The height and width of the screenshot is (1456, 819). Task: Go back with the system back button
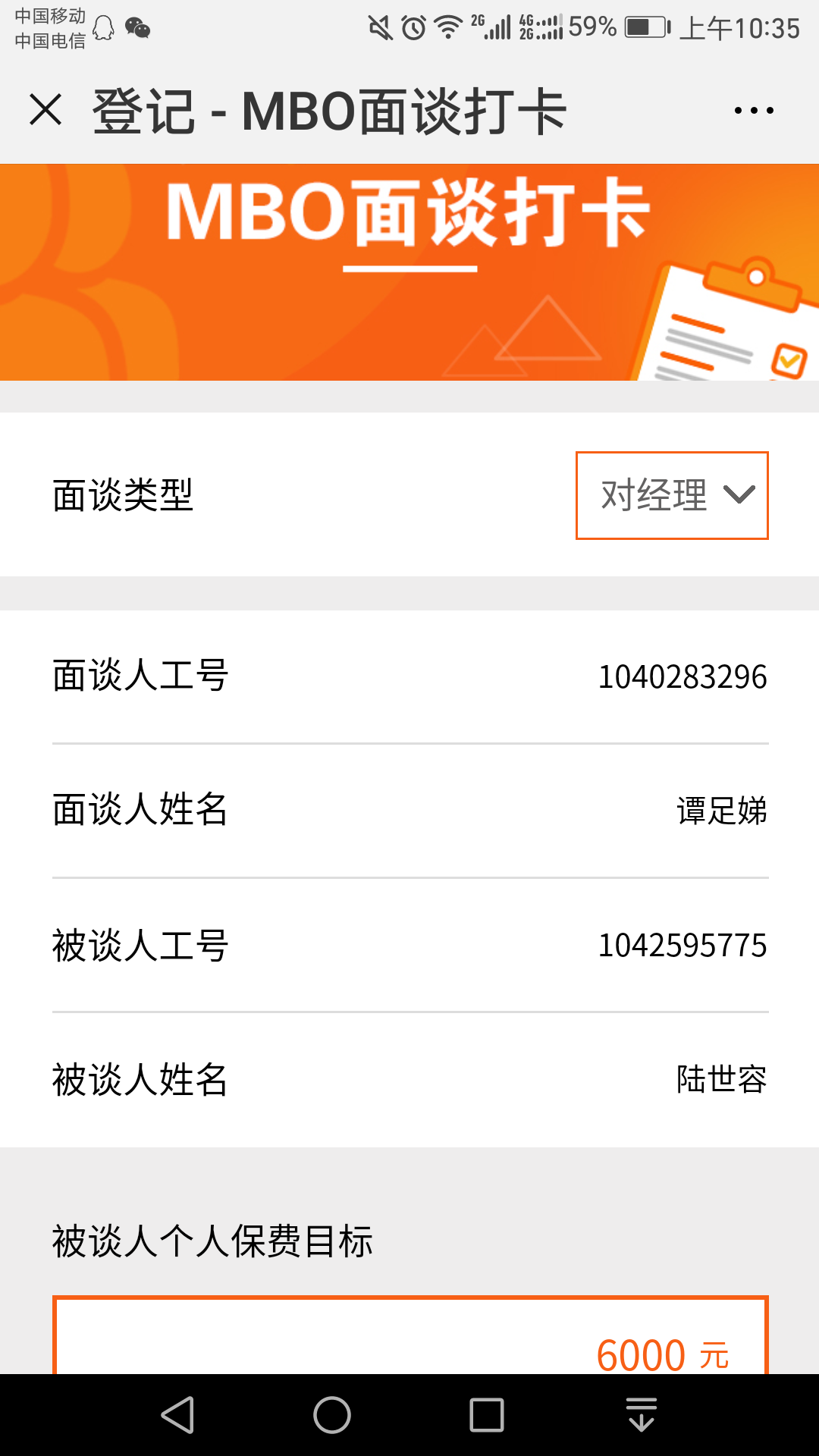[x=179, y=1415]
